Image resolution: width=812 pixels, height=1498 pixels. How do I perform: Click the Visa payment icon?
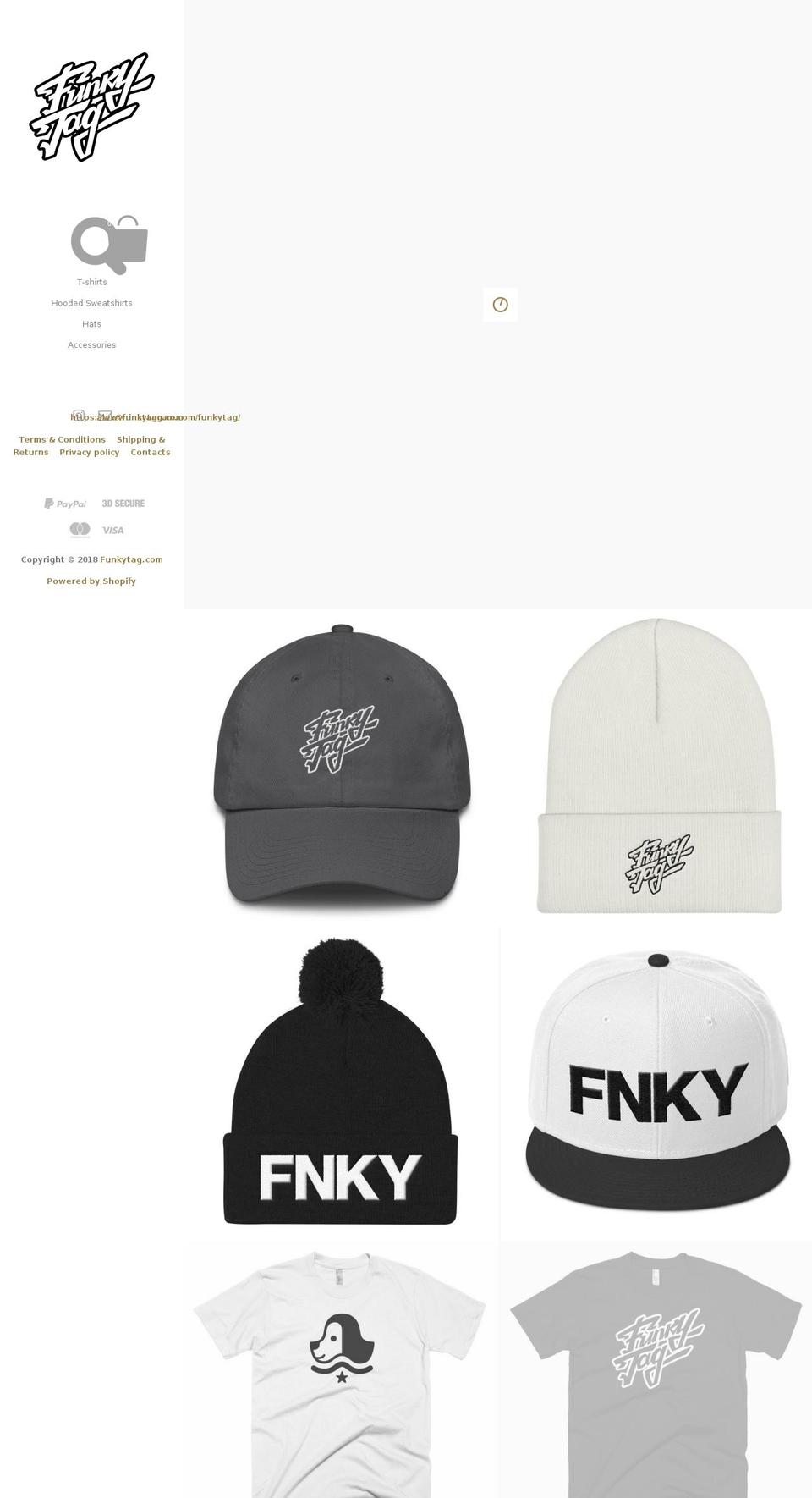pos(112,530)
